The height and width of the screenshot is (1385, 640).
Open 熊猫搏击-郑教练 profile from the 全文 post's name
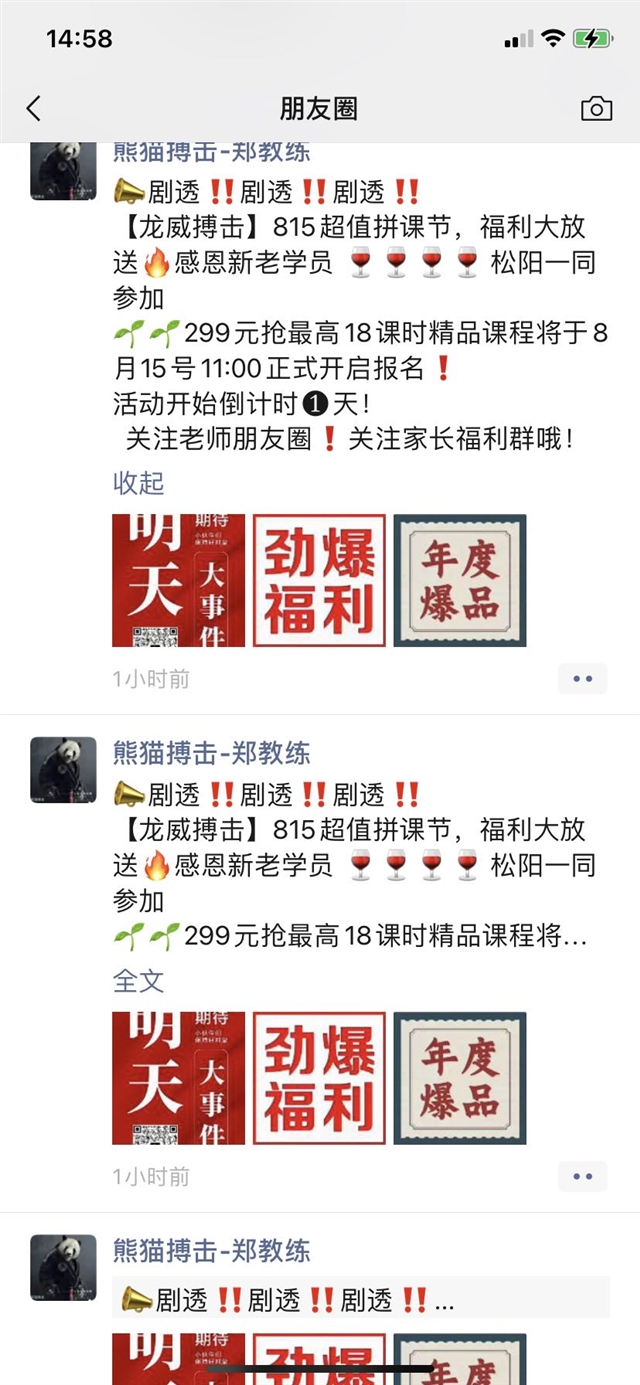pyautogui.click(x=212, y=752)
